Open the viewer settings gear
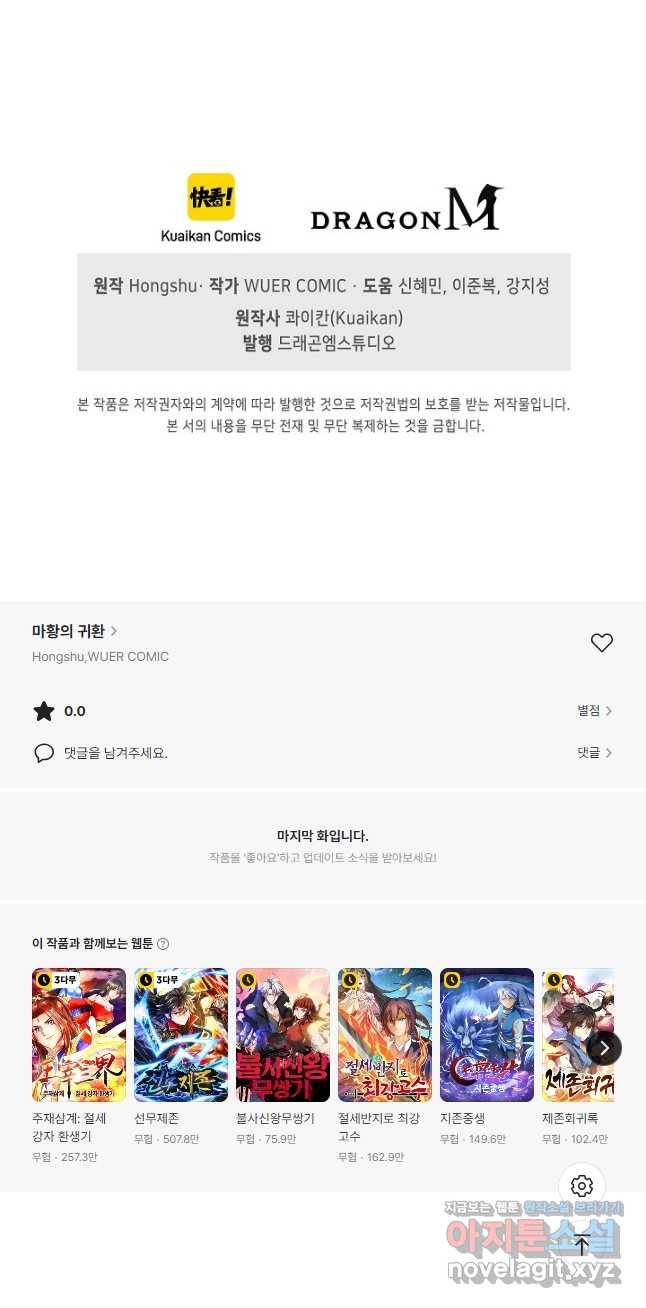This screenshot has width=646, height=1308. [x=582, y=1186]
